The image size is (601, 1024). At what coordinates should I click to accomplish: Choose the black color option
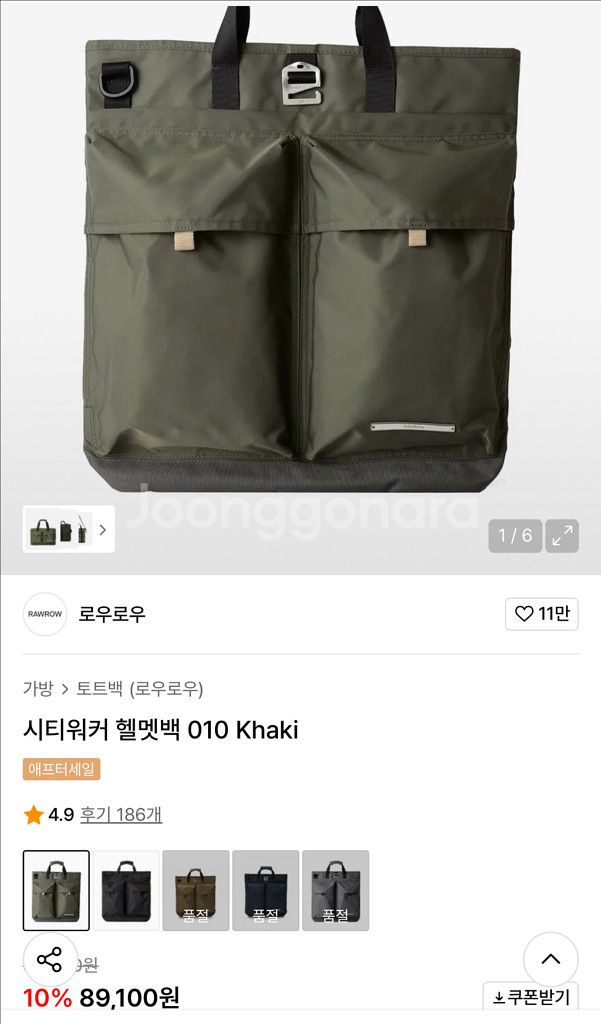[x=126, y=890]
